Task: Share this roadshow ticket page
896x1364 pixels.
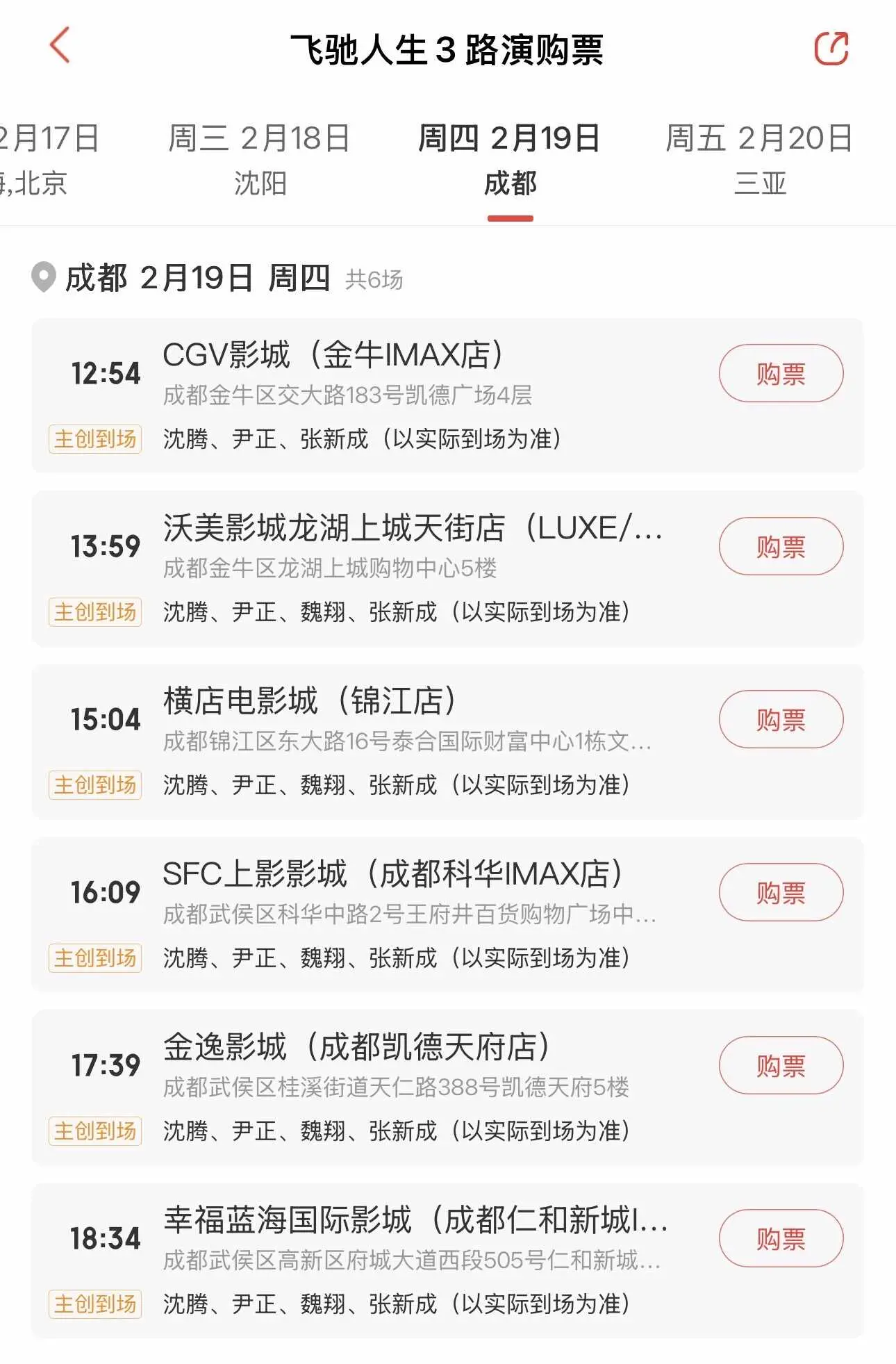Action: tap(831, 49)
